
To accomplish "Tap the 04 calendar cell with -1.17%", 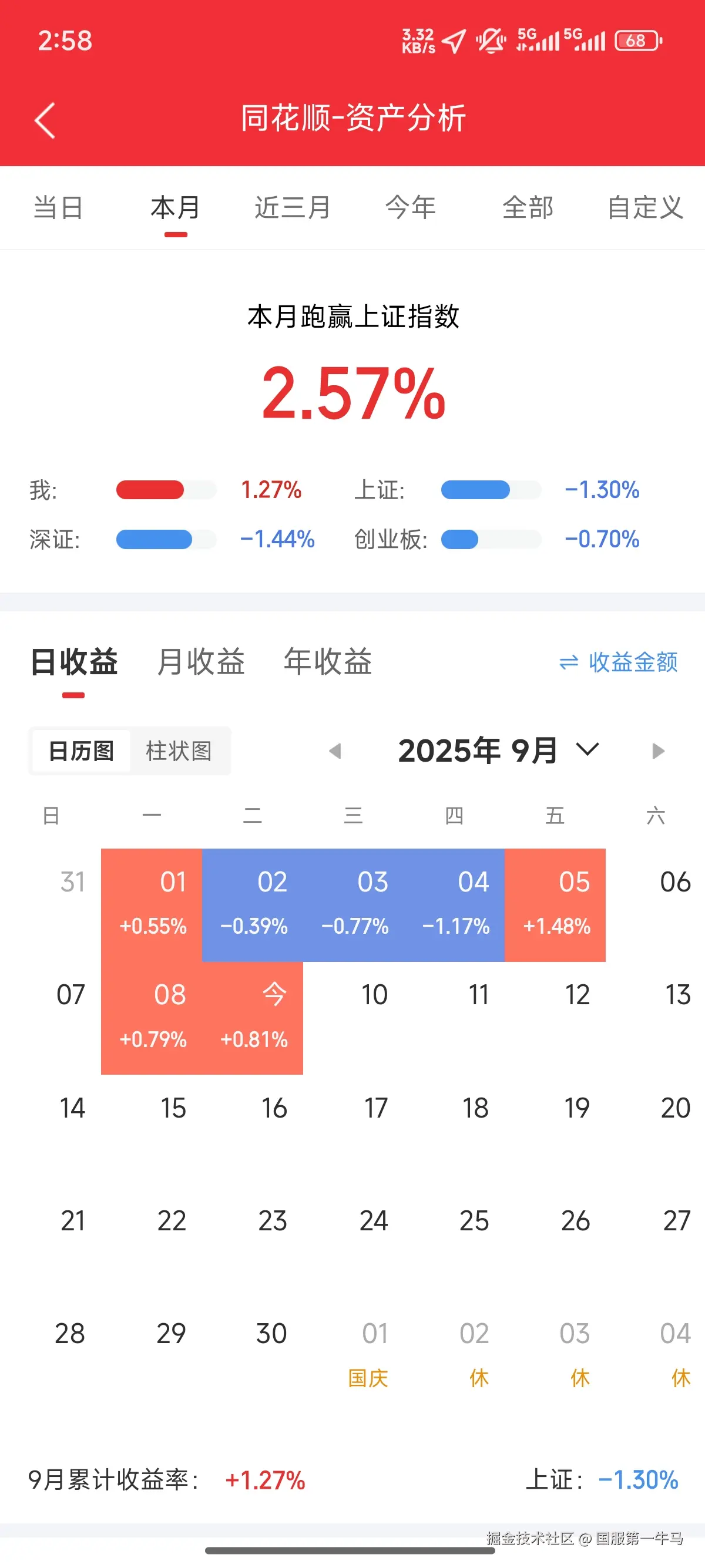I will click(x=454, y=904).
